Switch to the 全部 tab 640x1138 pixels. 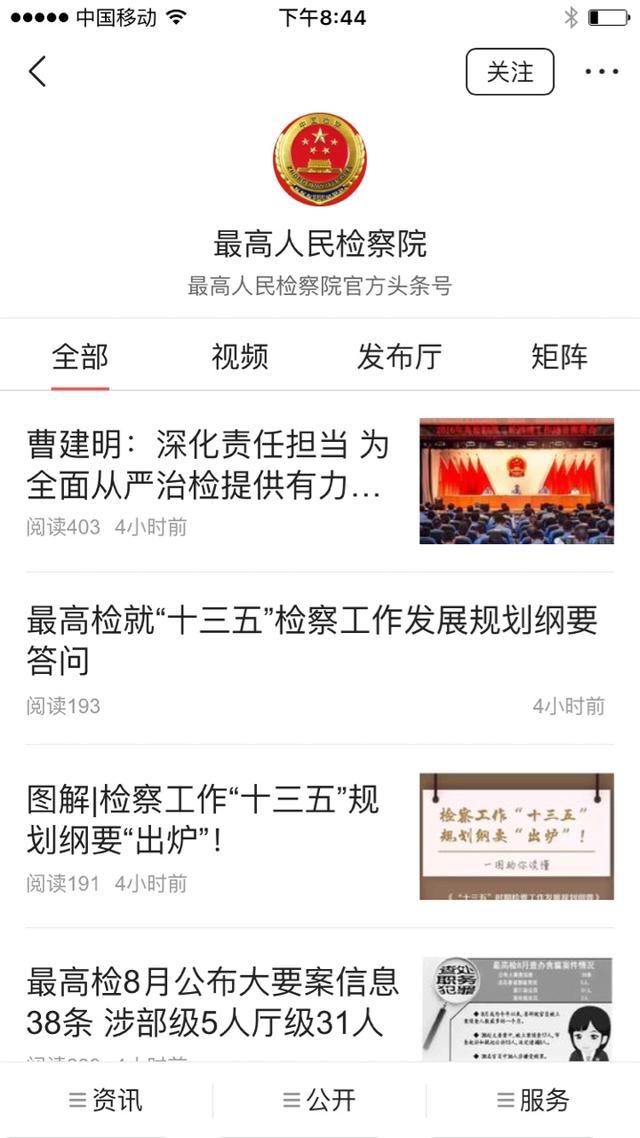[80, 356]
